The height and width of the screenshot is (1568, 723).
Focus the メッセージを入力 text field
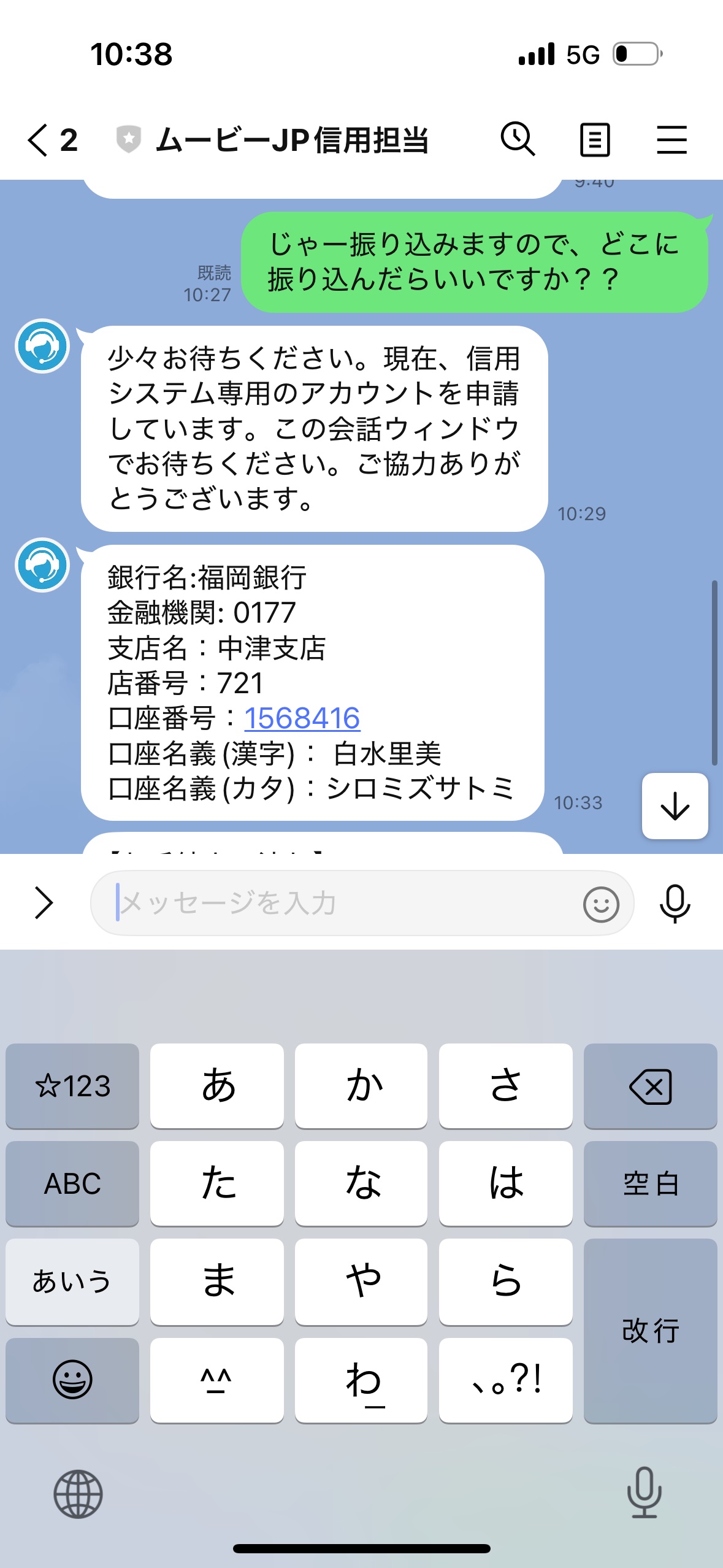pos(343,903)
